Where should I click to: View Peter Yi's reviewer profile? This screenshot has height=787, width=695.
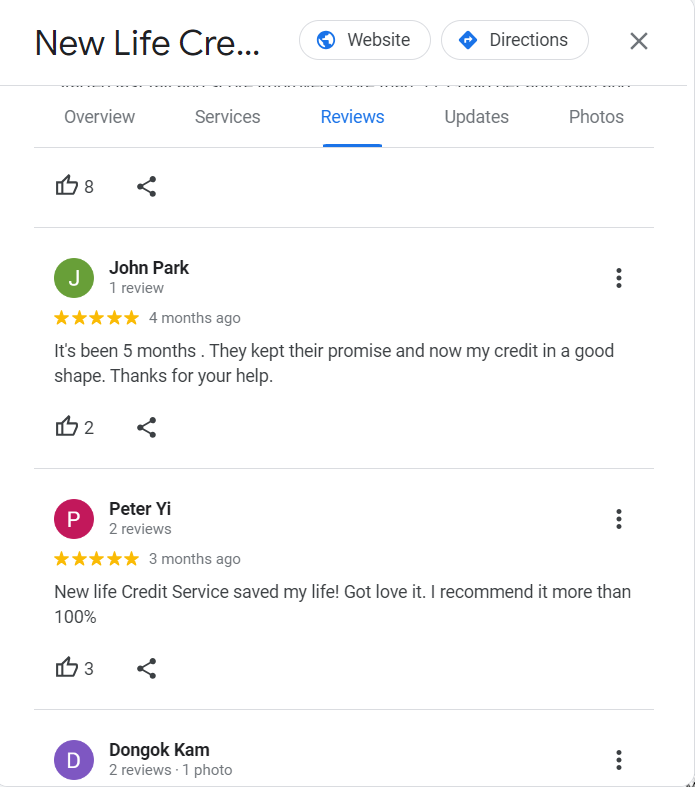click(x=140, y=509)
